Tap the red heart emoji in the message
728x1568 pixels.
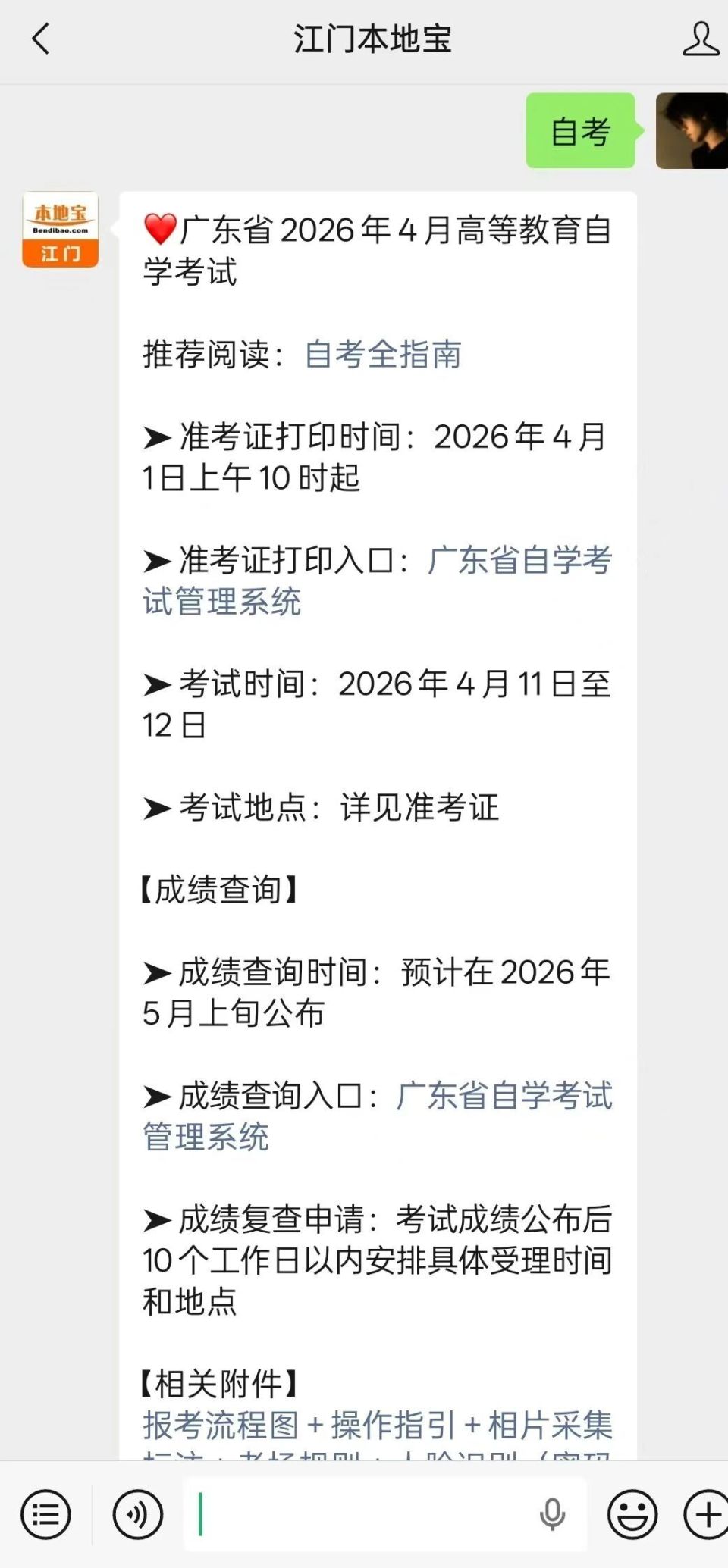[160, 229]
